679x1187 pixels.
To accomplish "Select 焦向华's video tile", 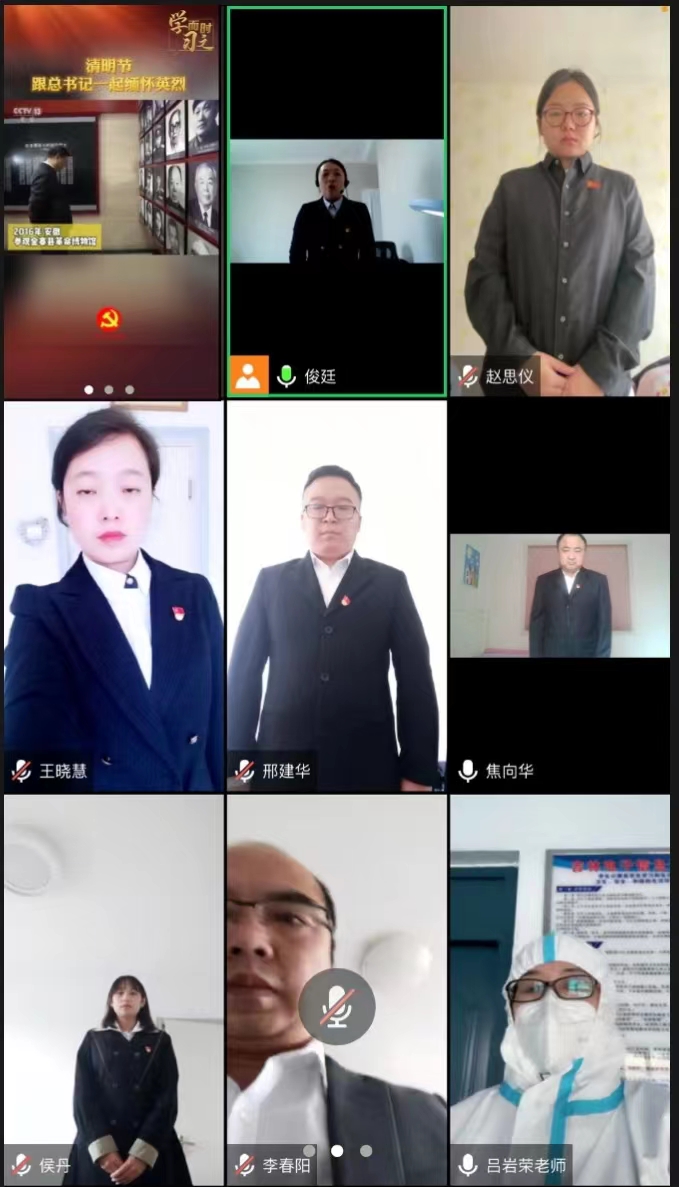I will (560, 595).
